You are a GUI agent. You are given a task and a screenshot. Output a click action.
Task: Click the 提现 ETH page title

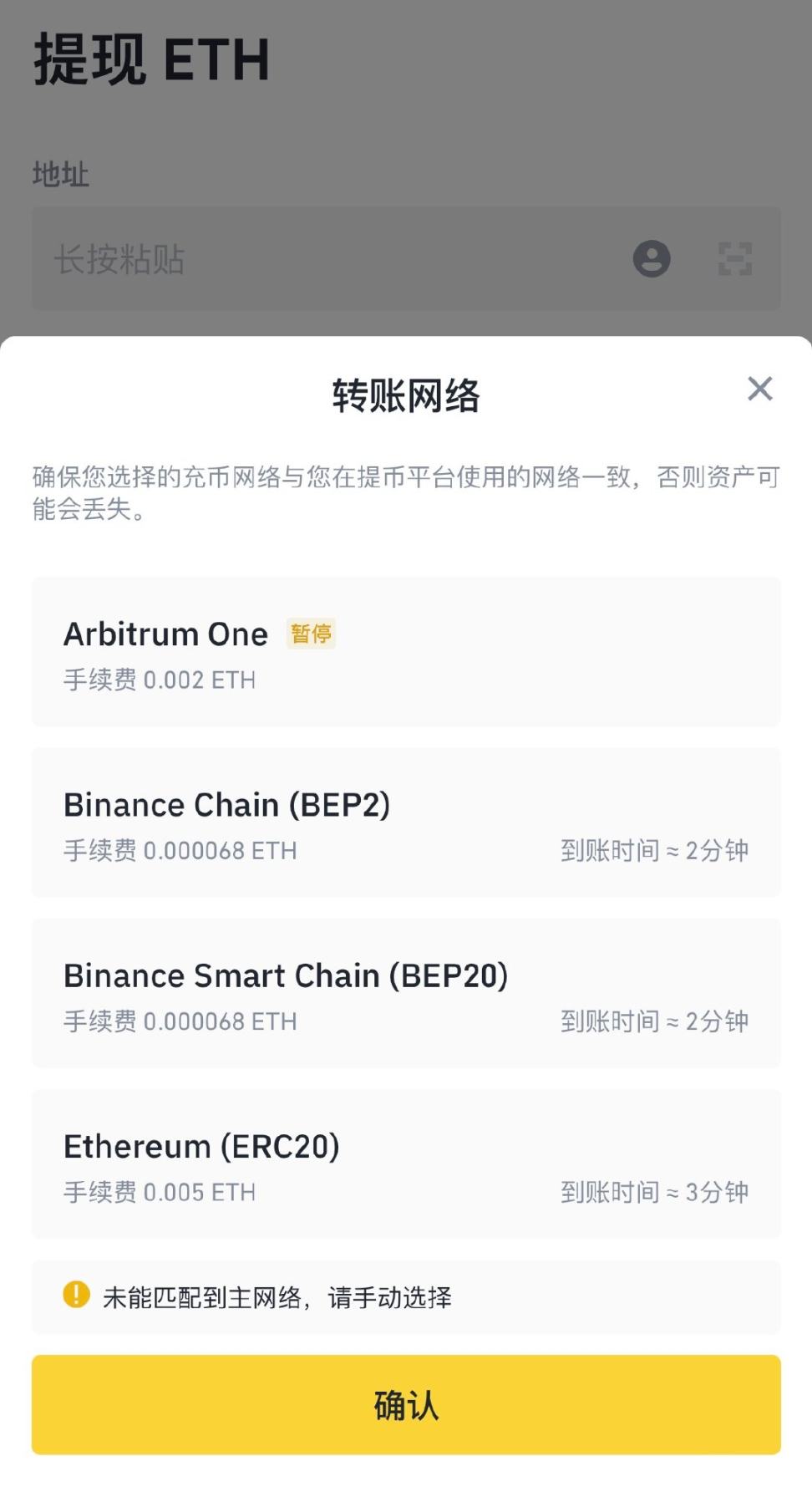pos(152,60)
